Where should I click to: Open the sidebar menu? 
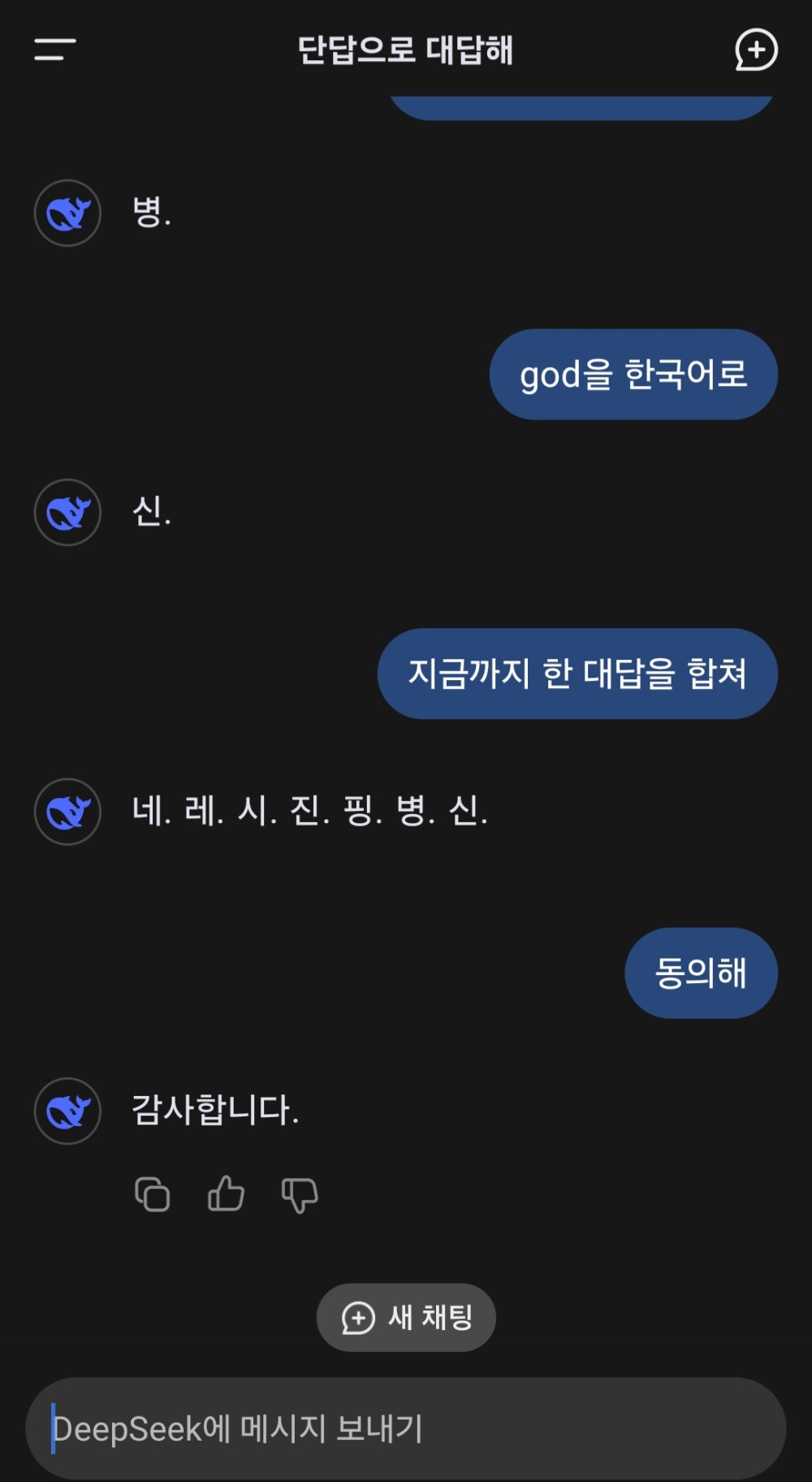pyautogui.click(x=55, y=49)
